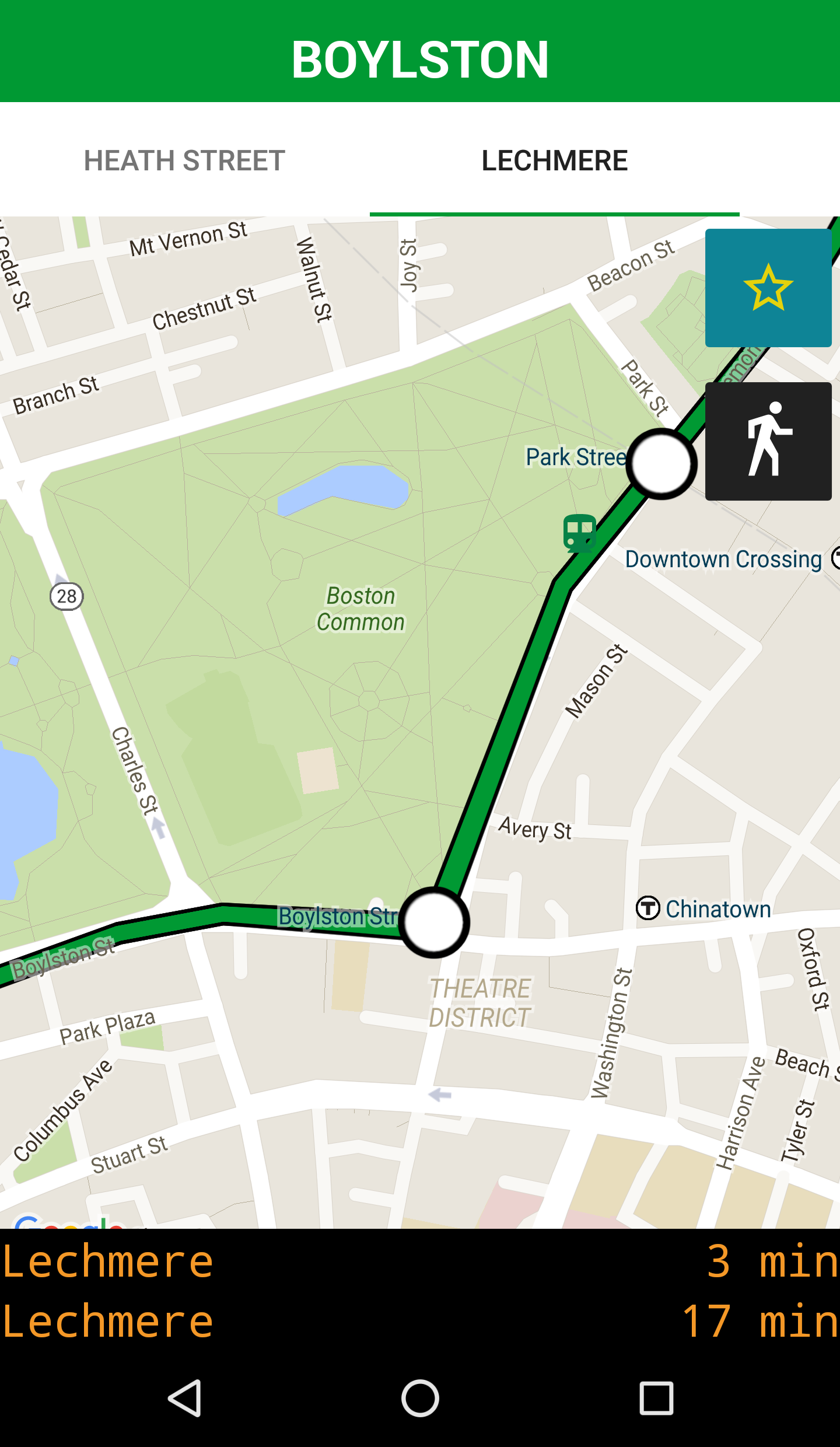Select the Lechmere direction tab
840x1447 pixels.
pos(554,160)
